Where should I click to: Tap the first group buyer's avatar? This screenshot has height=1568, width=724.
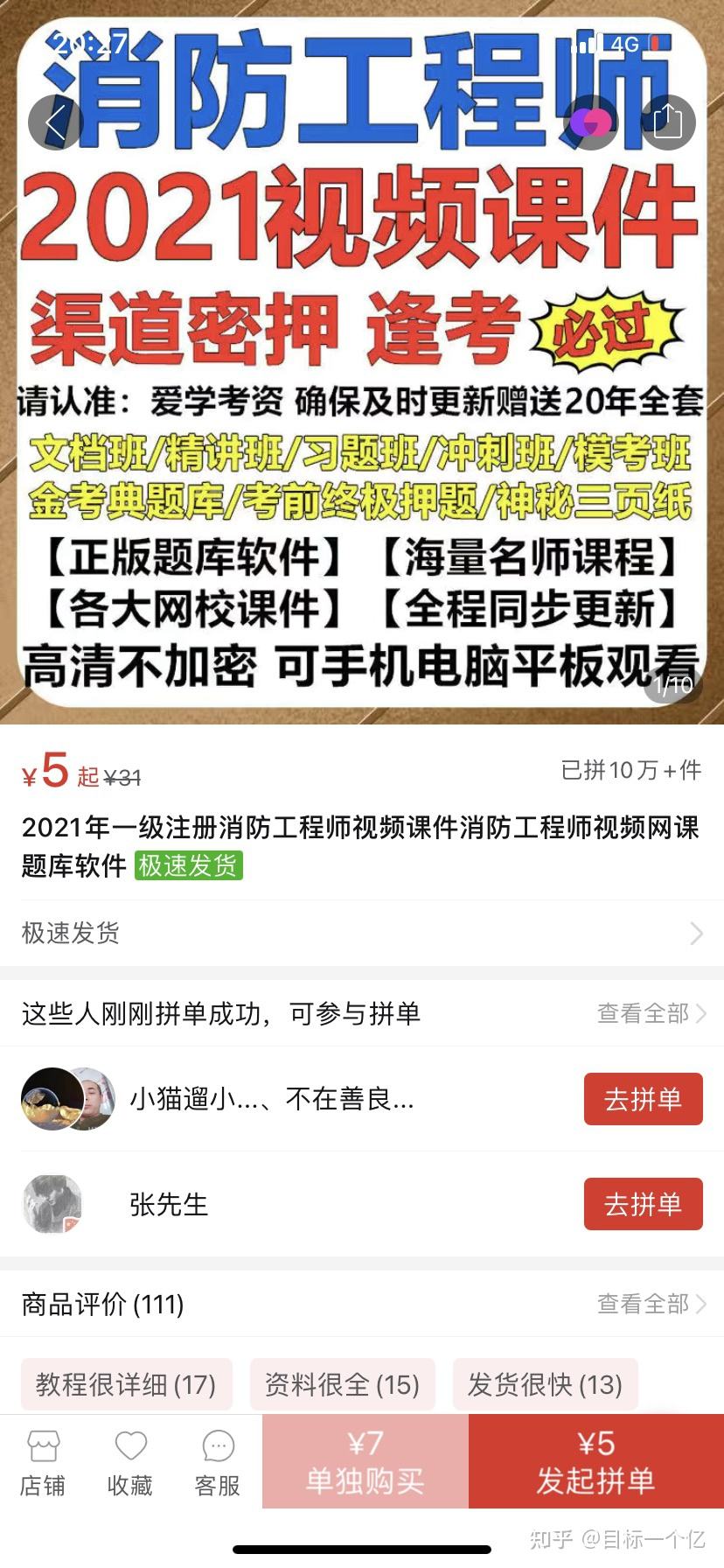coord(52,1100)
